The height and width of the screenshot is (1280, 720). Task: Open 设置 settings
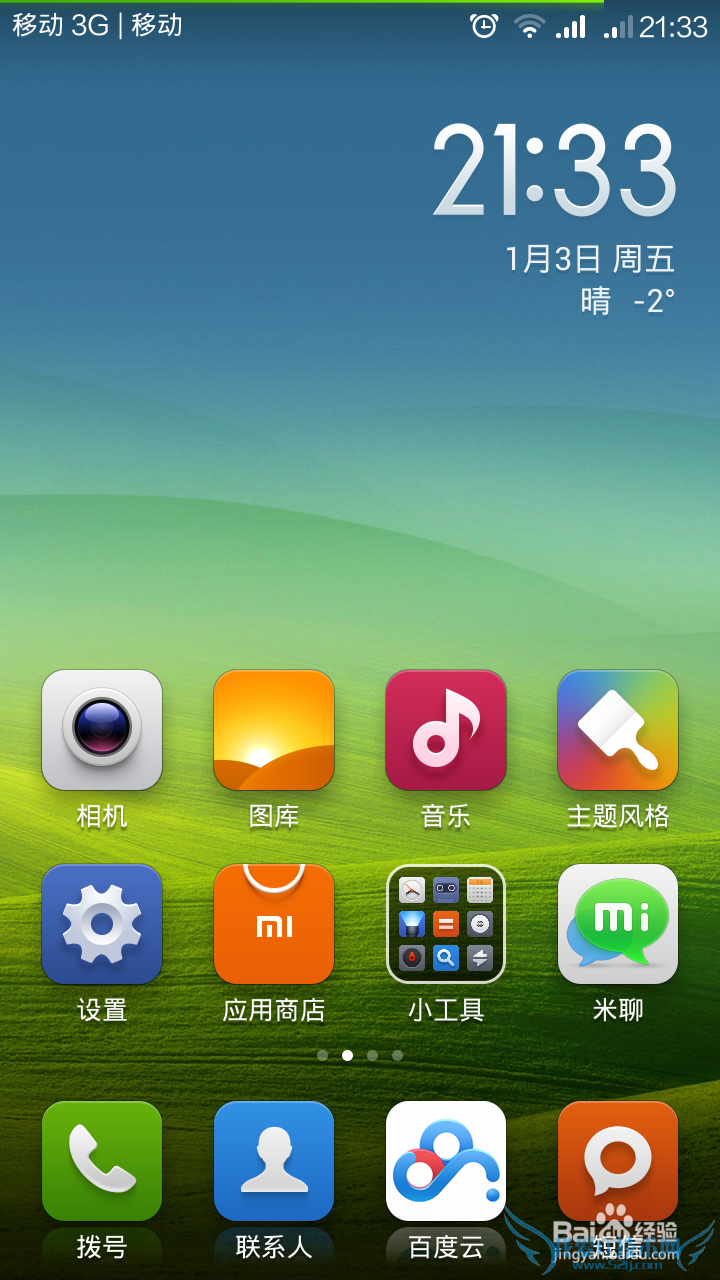[x=102, y=924]
